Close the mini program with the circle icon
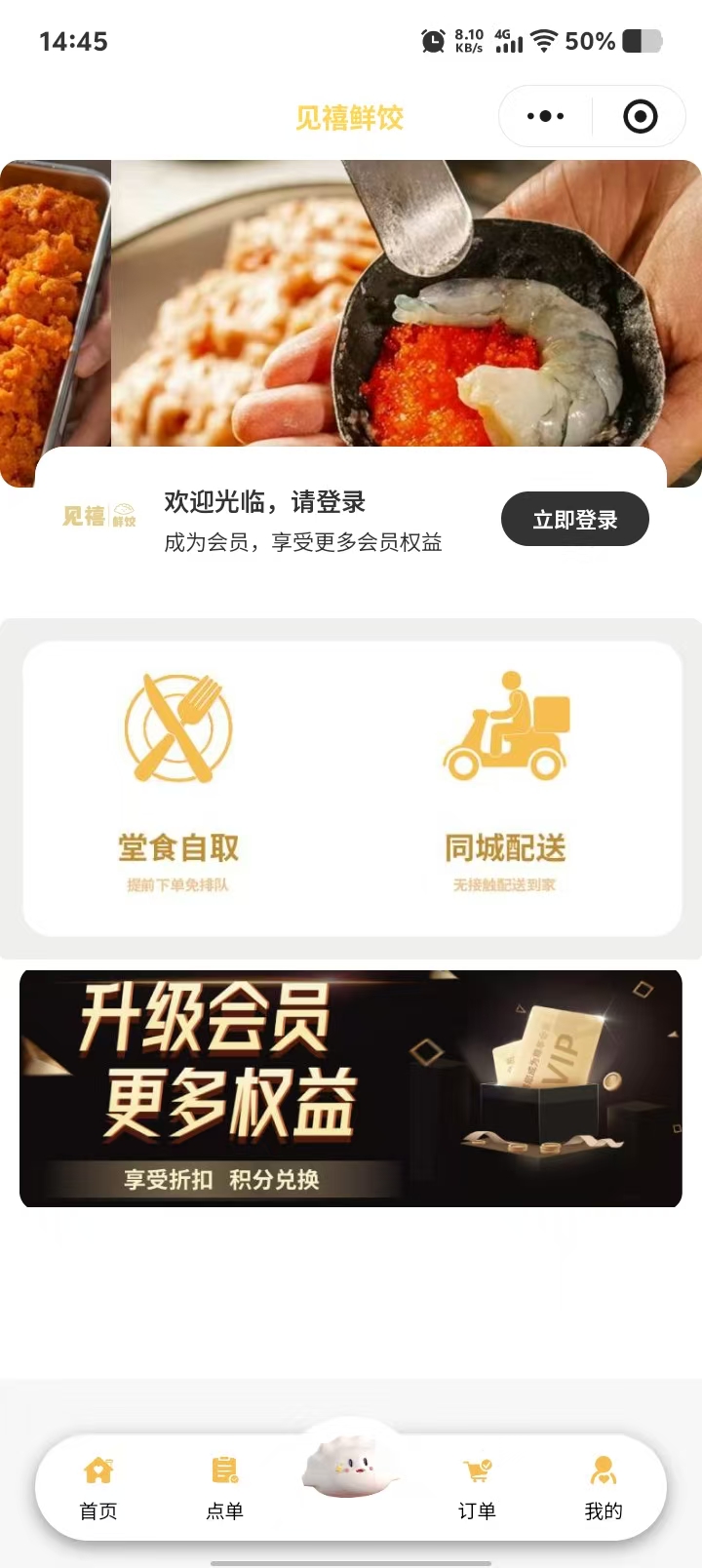 point(640,117)
